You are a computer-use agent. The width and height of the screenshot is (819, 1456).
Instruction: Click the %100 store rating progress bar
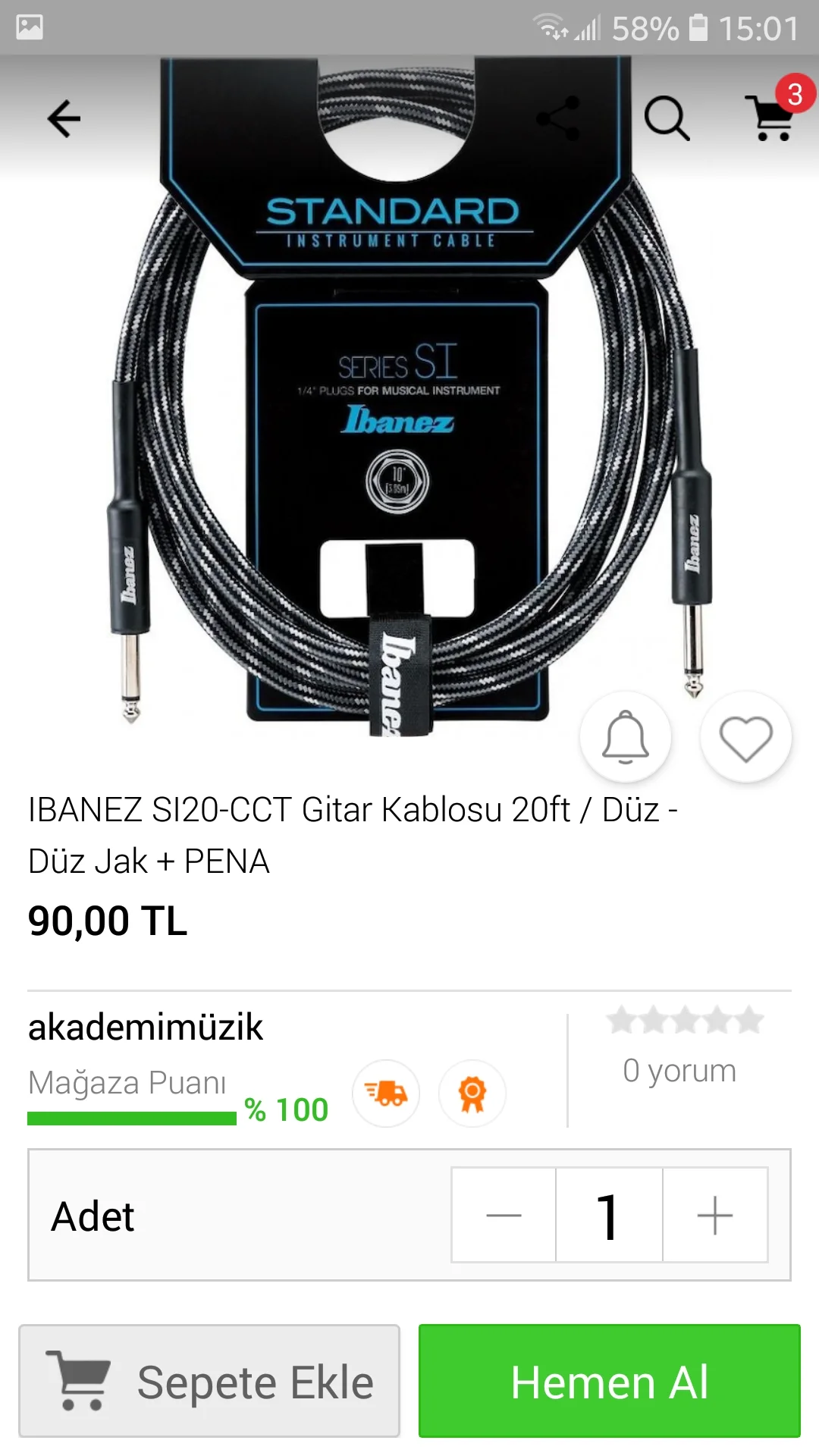coord(133,1116)
